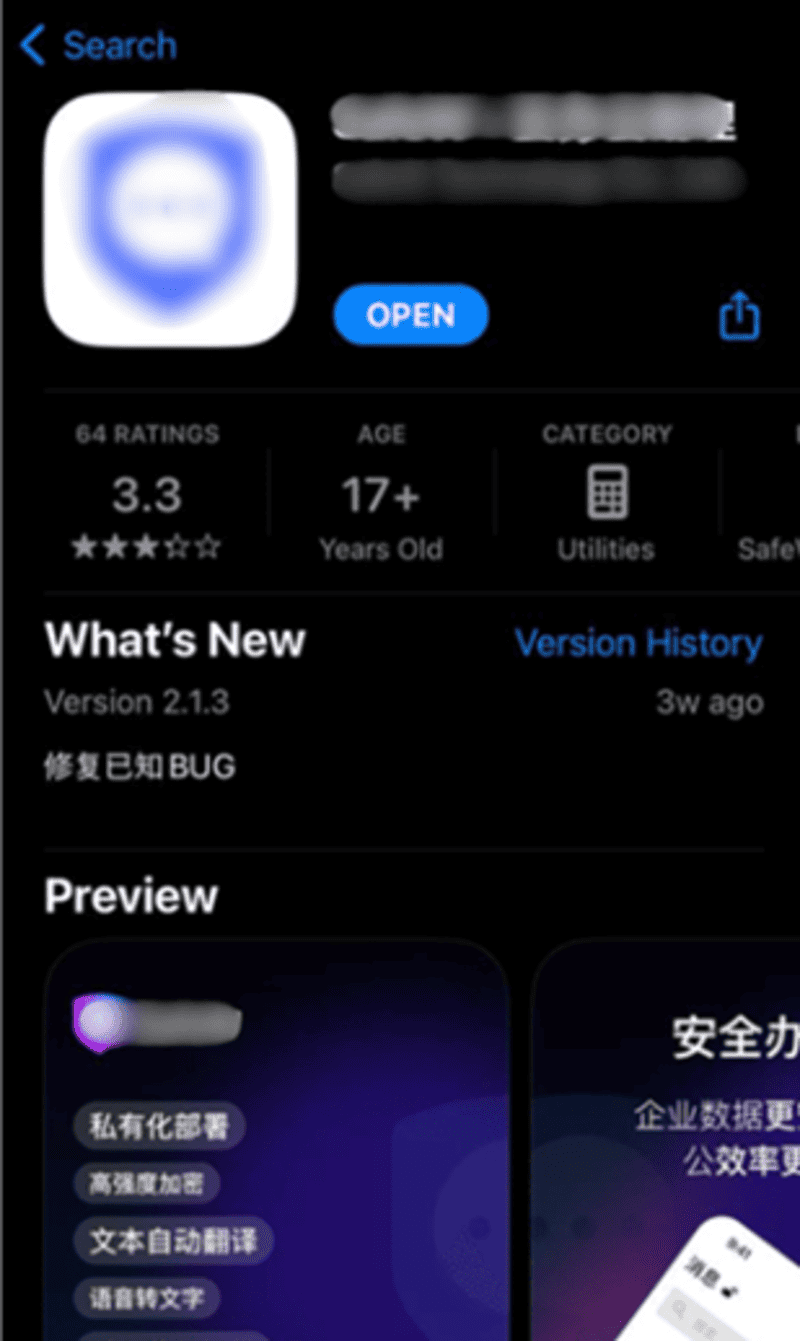Share this app

click(x=740, y=317)
